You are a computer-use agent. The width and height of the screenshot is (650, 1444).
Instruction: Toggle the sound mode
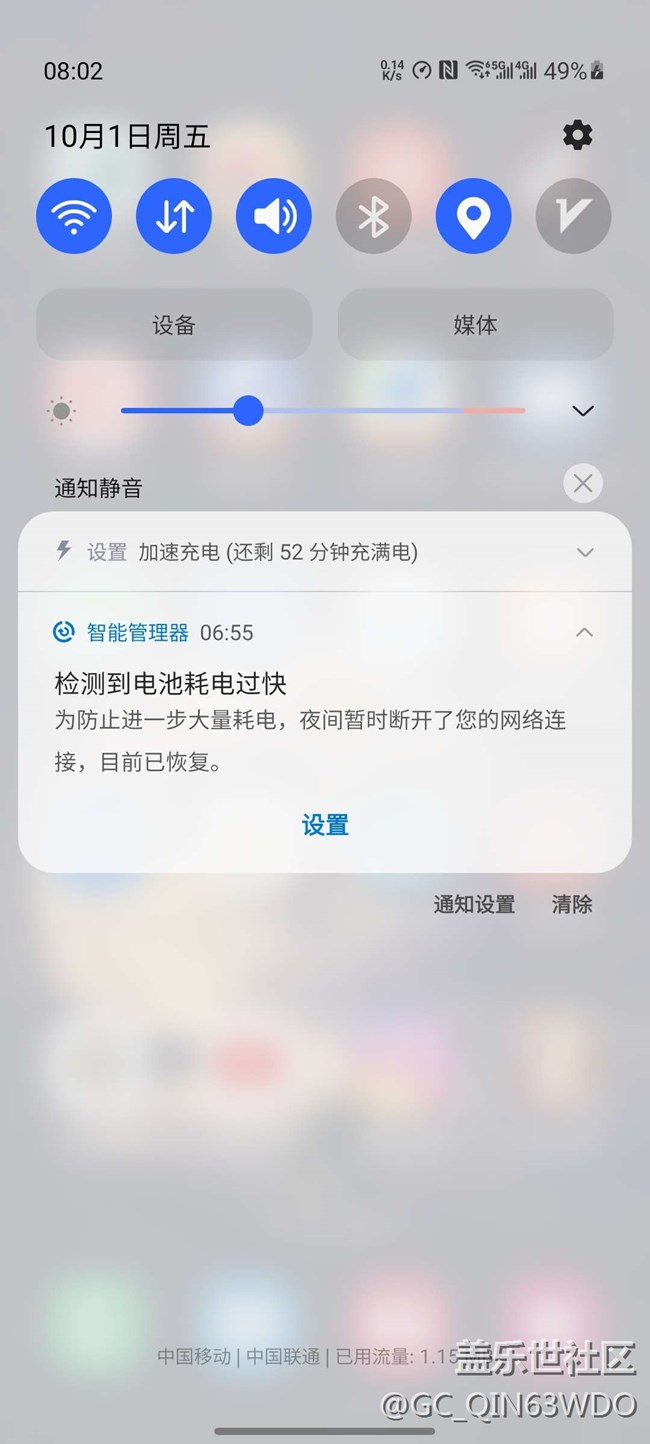coord(274,216)
